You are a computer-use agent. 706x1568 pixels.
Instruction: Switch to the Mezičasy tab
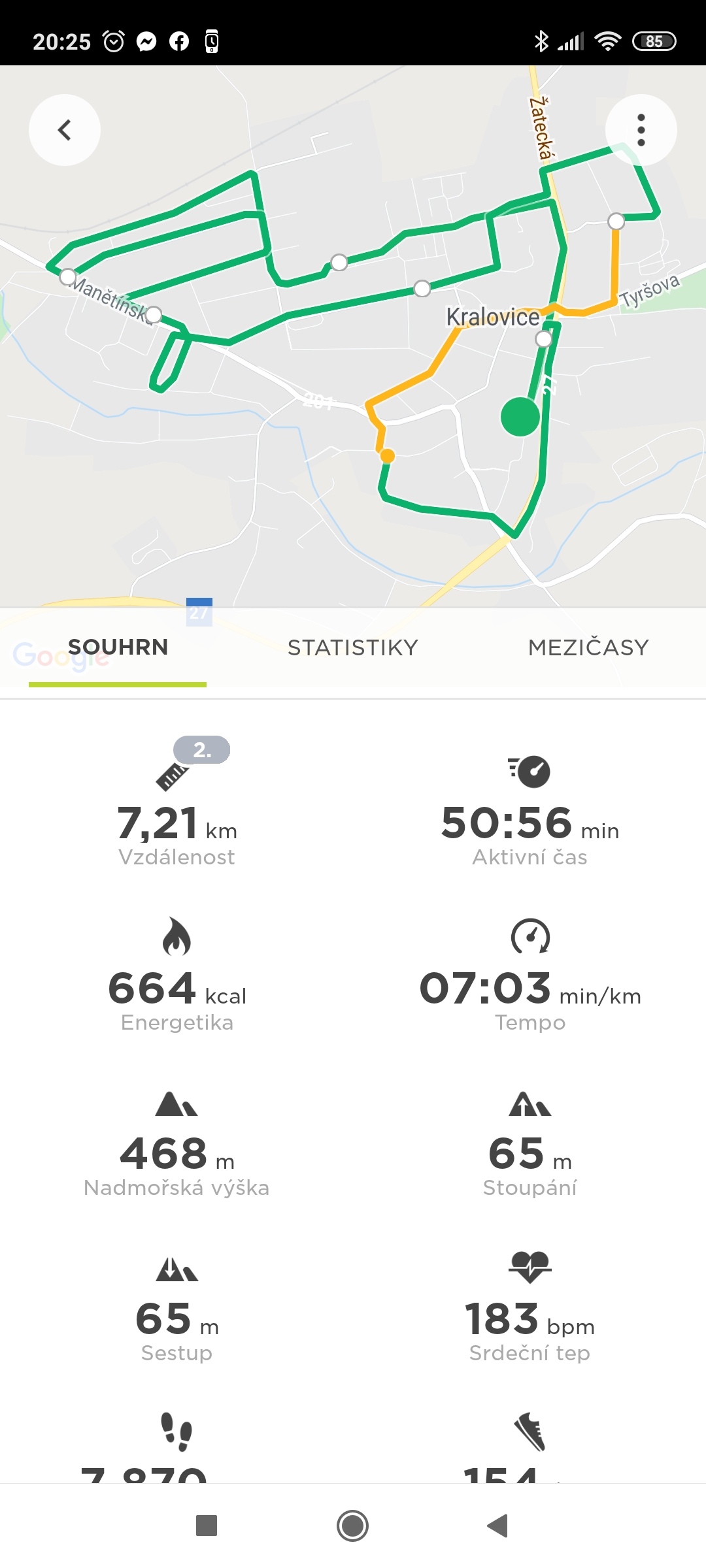pos(588,647)
